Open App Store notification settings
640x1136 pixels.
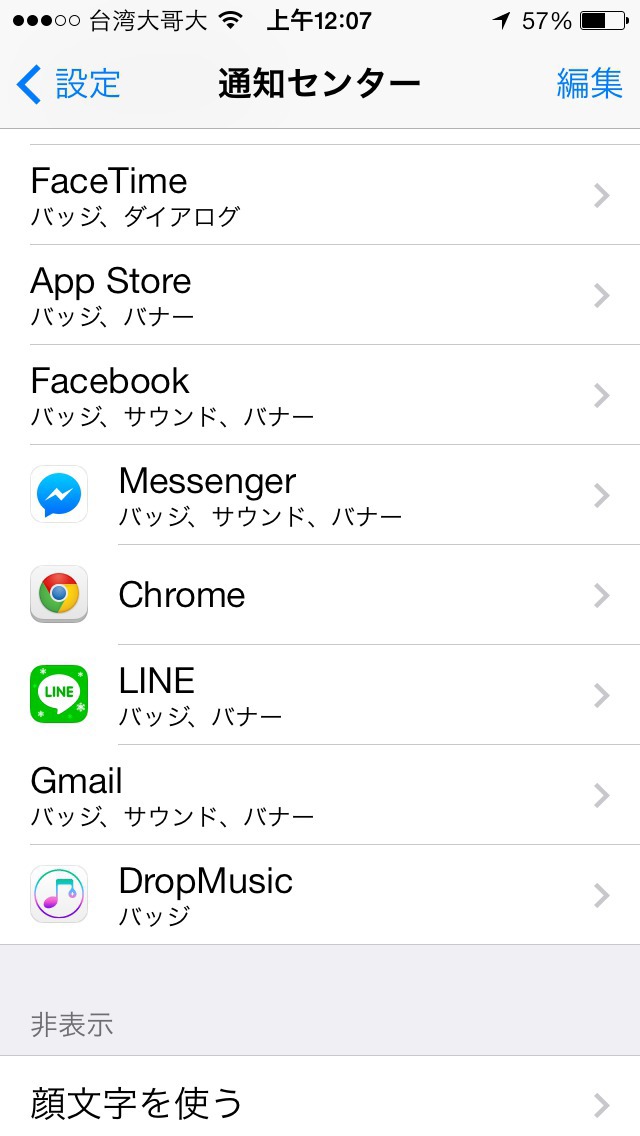320,295
